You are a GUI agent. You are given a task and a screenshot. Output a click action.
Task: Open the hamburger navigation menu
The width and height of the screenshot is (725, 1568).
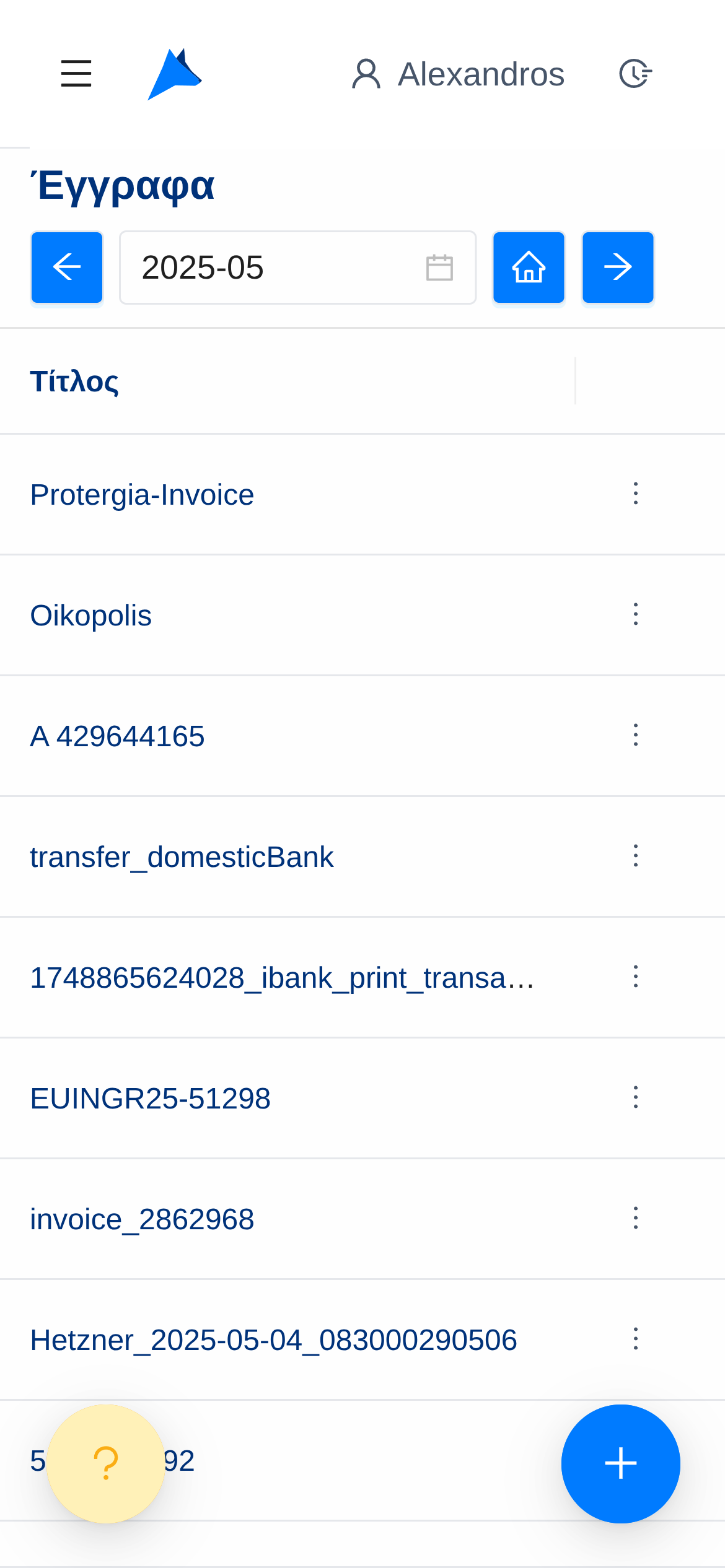coord(76,74)
